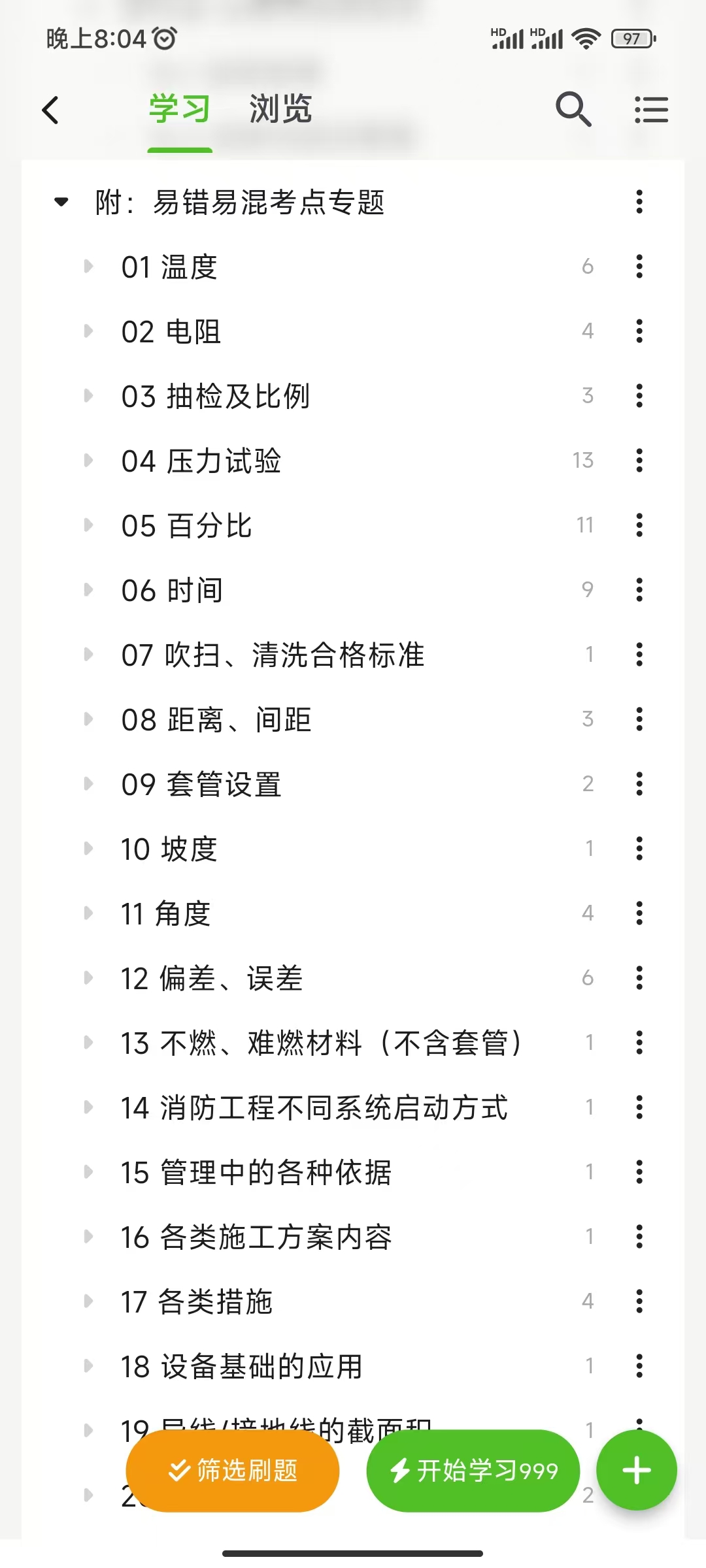Open more options for 06 时间
Screen dimensions: 706x1568
tap(639, 590)
